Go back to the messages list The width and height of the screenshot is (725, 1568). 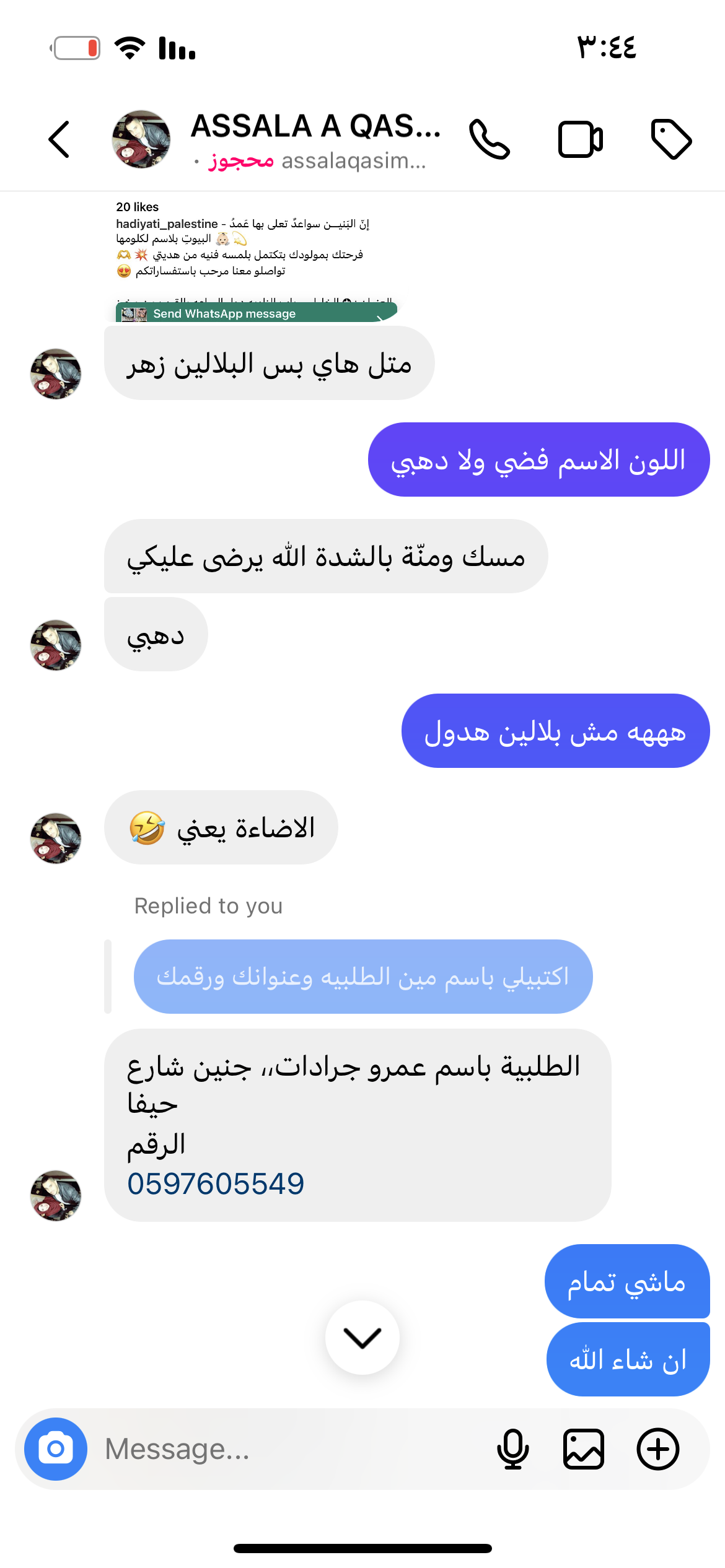click(x=59, y=139)
